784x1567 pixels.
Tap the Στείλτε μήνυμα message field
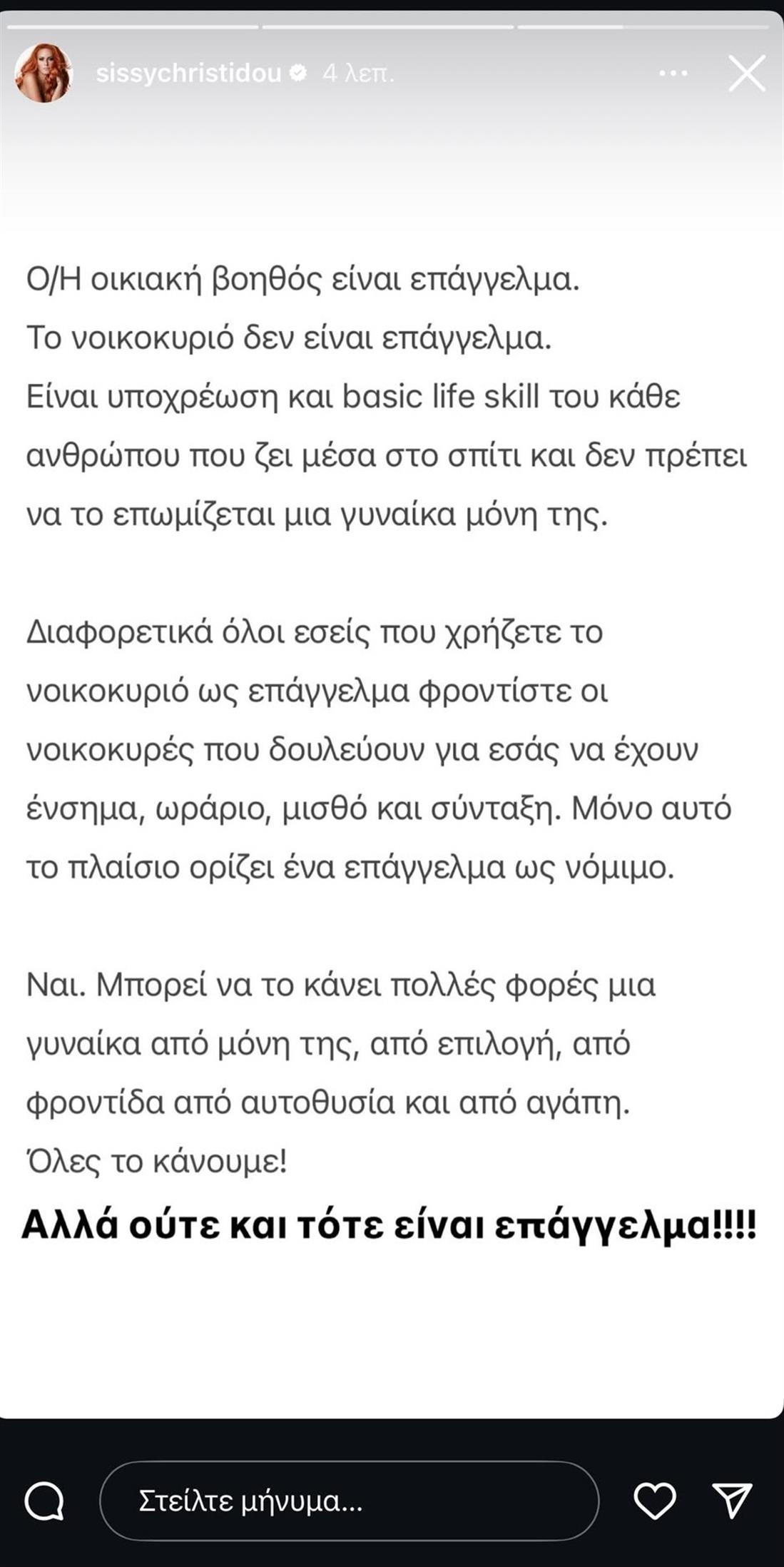349,1501
